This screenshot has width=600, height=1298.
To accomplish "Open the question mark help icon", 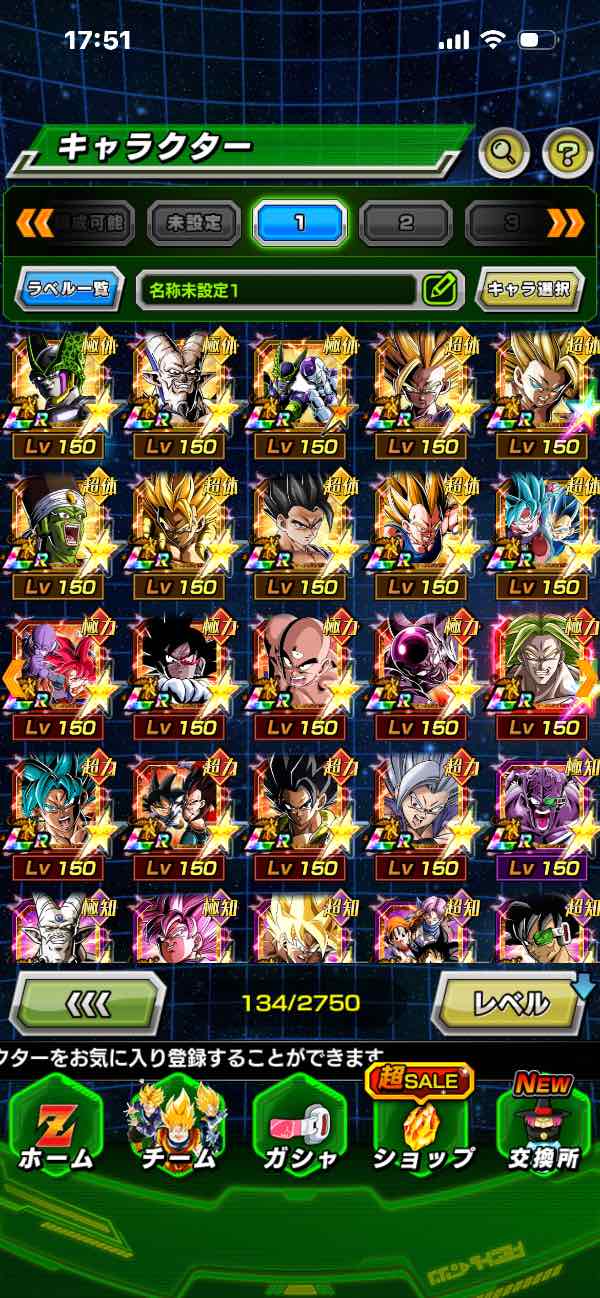I will [567, 153].
